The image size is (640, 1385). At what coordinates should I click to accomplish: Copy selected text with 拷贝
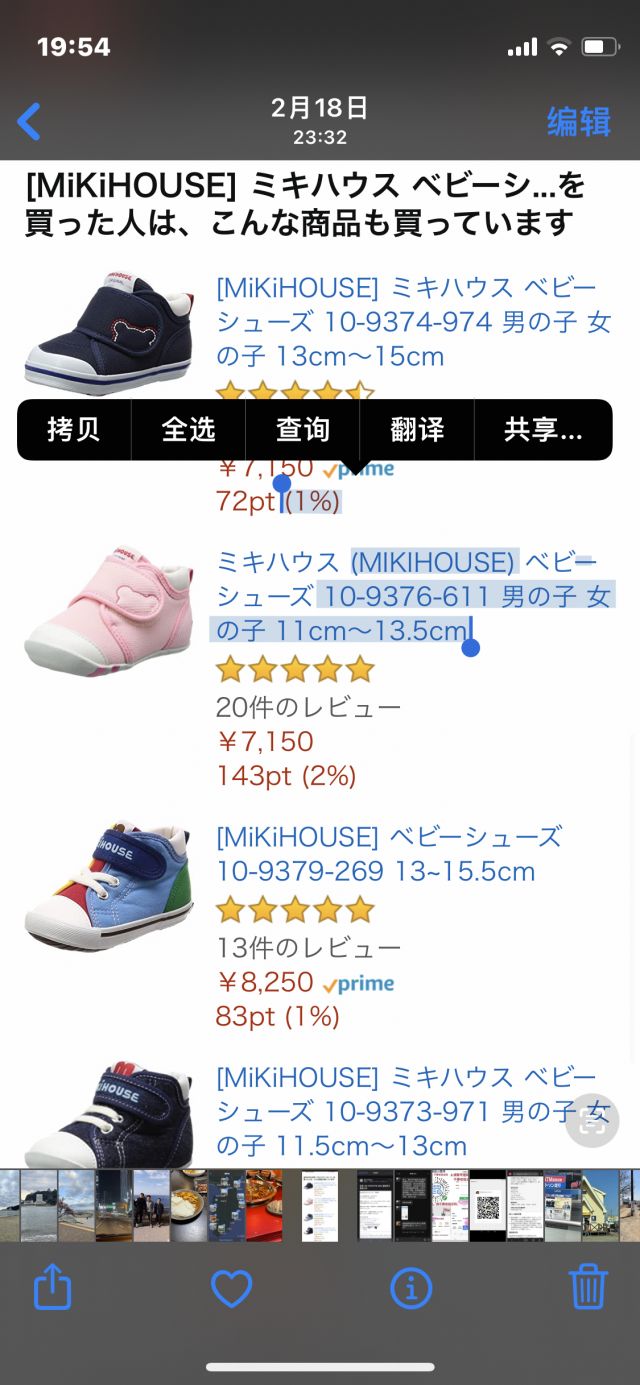point(74,430)
